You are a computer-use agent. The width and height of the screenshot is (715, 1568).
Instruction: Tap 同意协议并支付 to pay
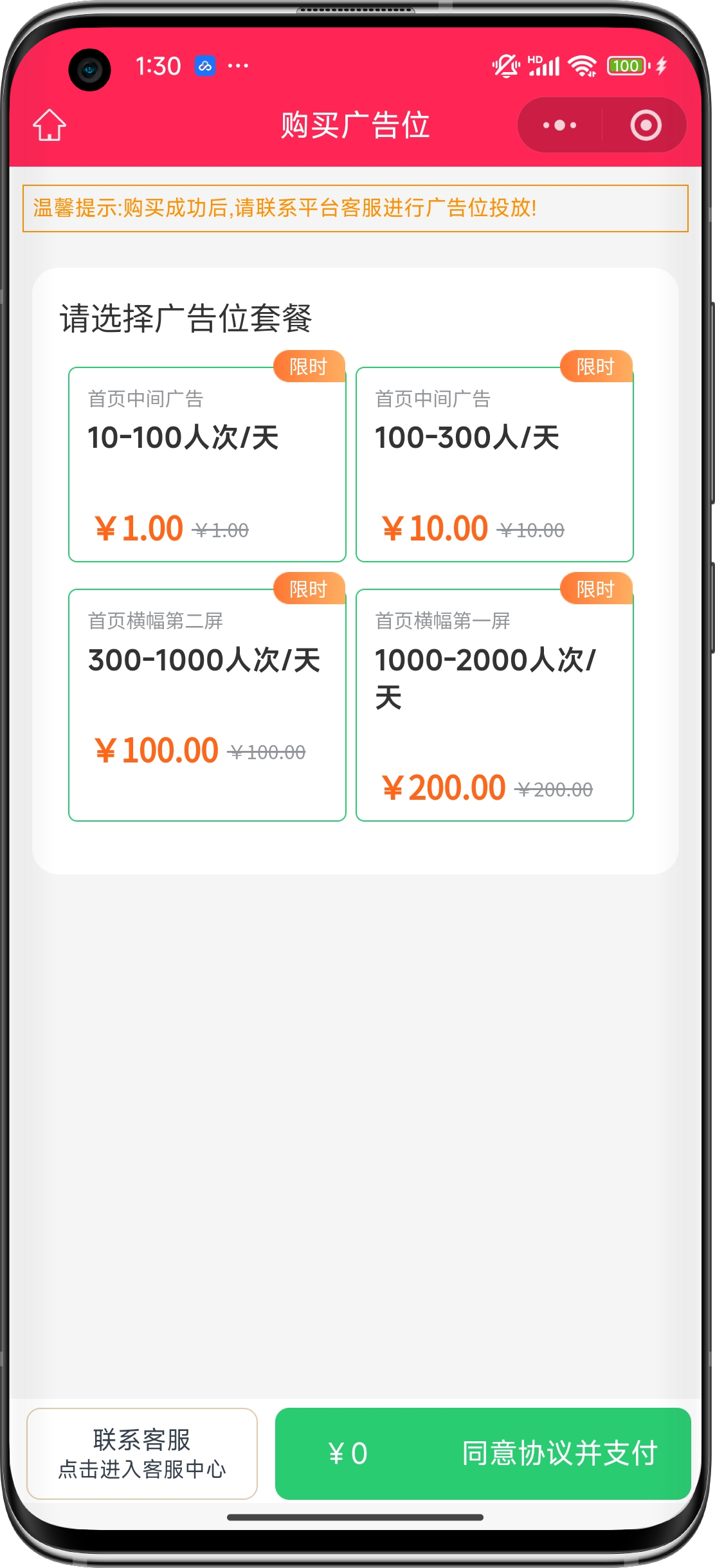483,1453
